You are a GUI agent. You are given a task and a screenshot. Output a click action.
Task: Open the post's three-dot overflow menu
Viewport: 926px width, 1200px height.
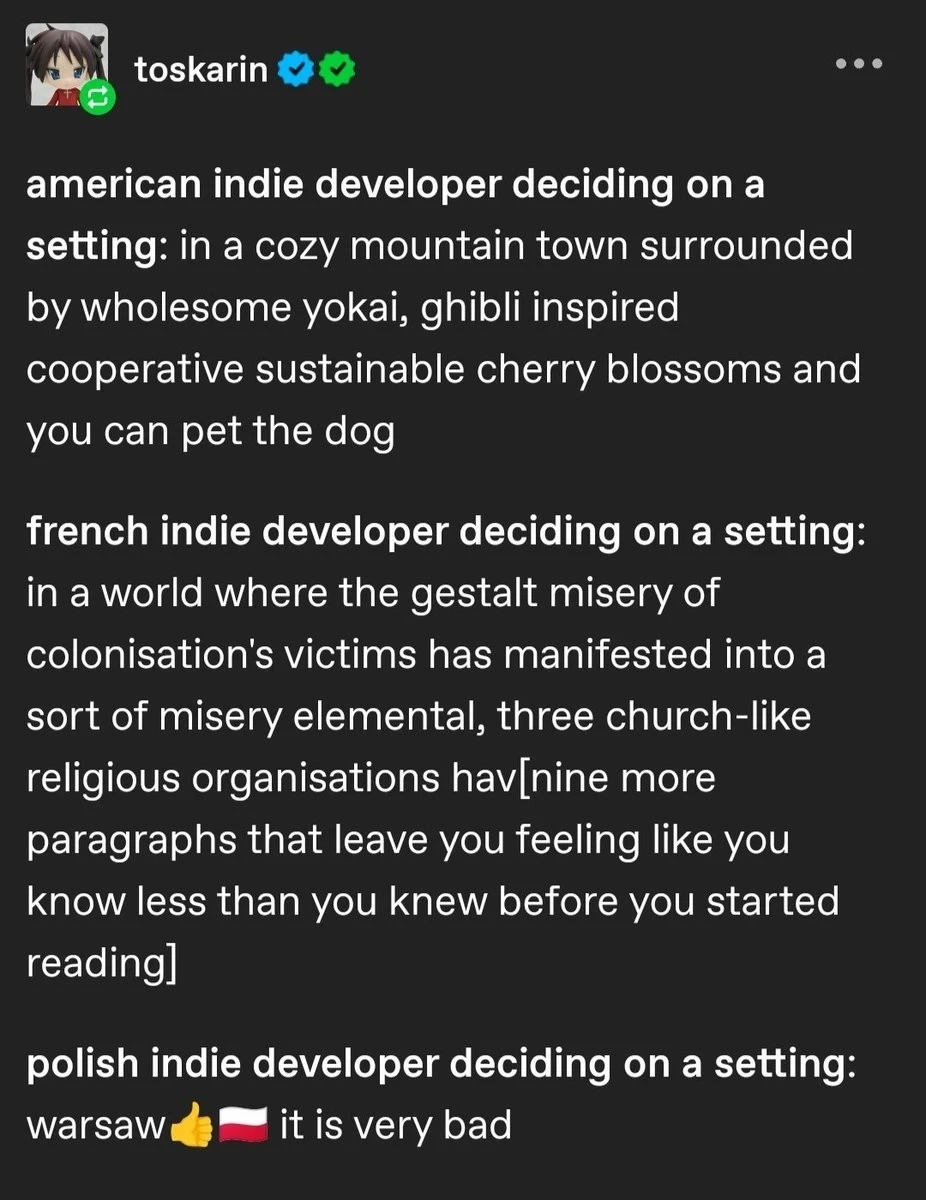click(859, 64)
